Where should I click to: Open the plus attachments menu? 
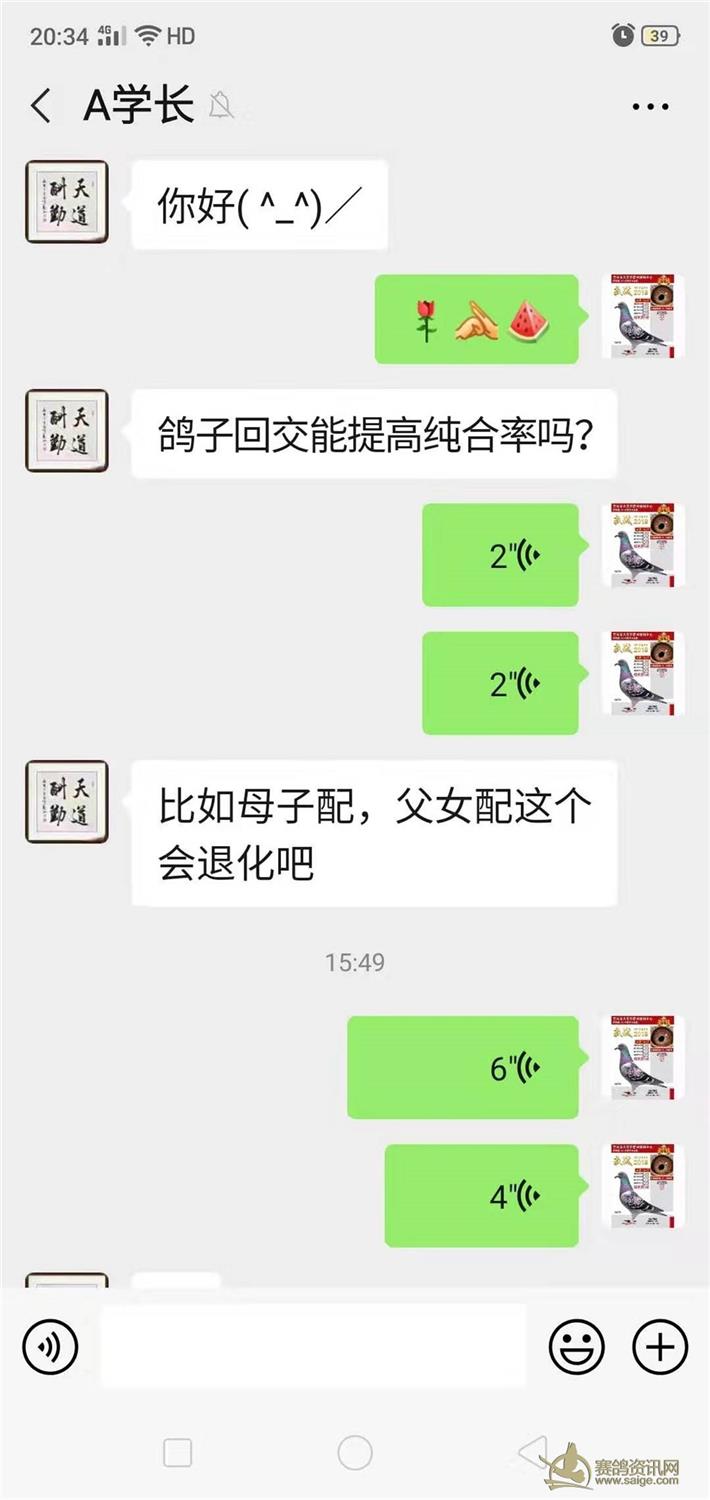(x=660, y=1346)
